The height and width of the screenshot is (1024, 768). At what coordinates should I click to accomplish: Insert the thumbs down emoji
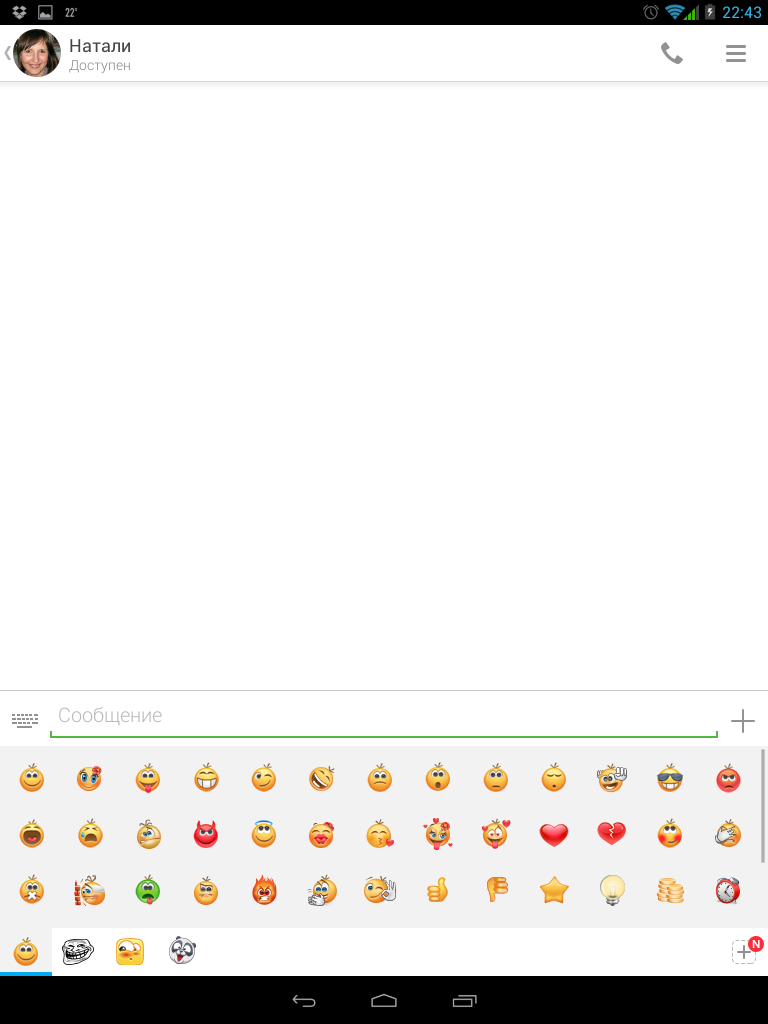click(x=496, y=889)
